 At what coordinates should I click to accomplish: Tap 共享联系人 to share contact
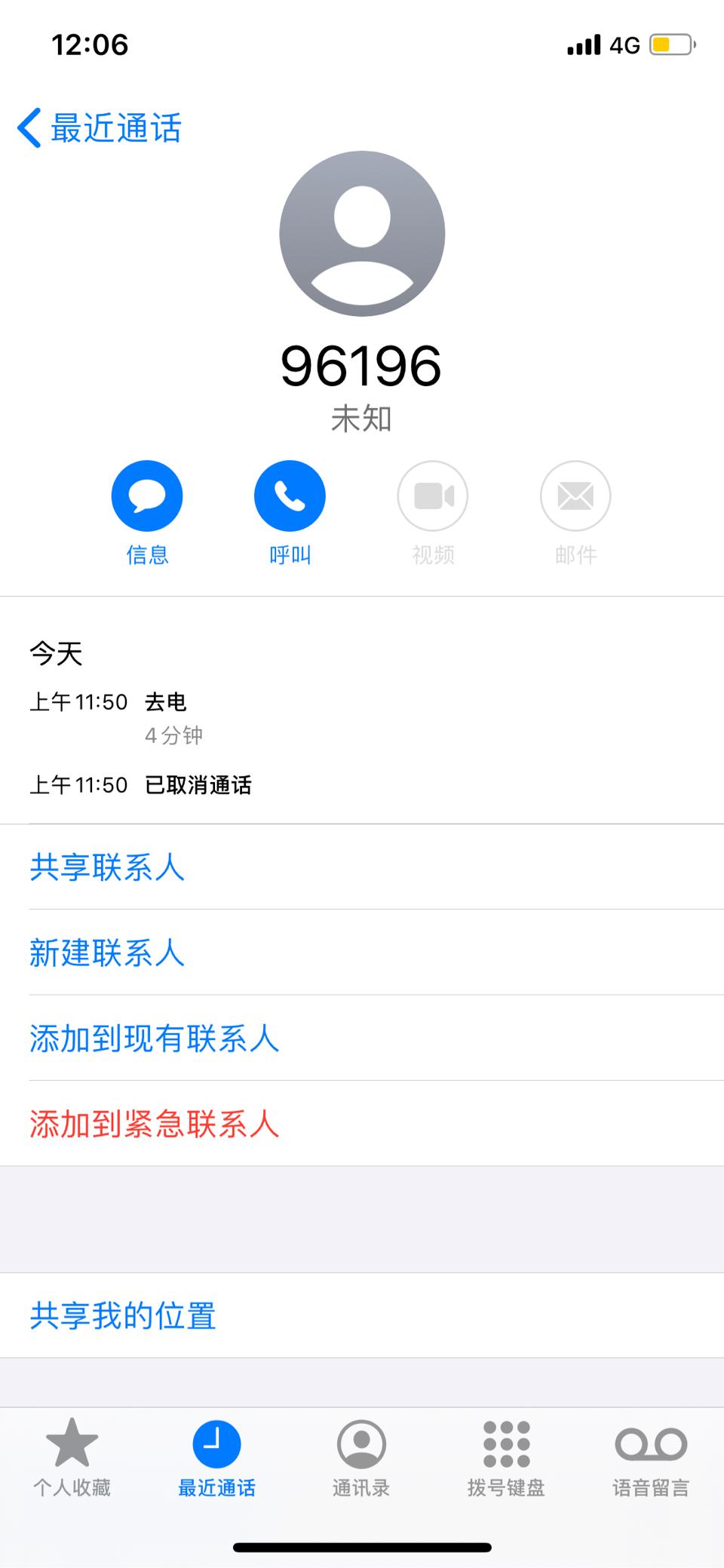click(107, 868)
